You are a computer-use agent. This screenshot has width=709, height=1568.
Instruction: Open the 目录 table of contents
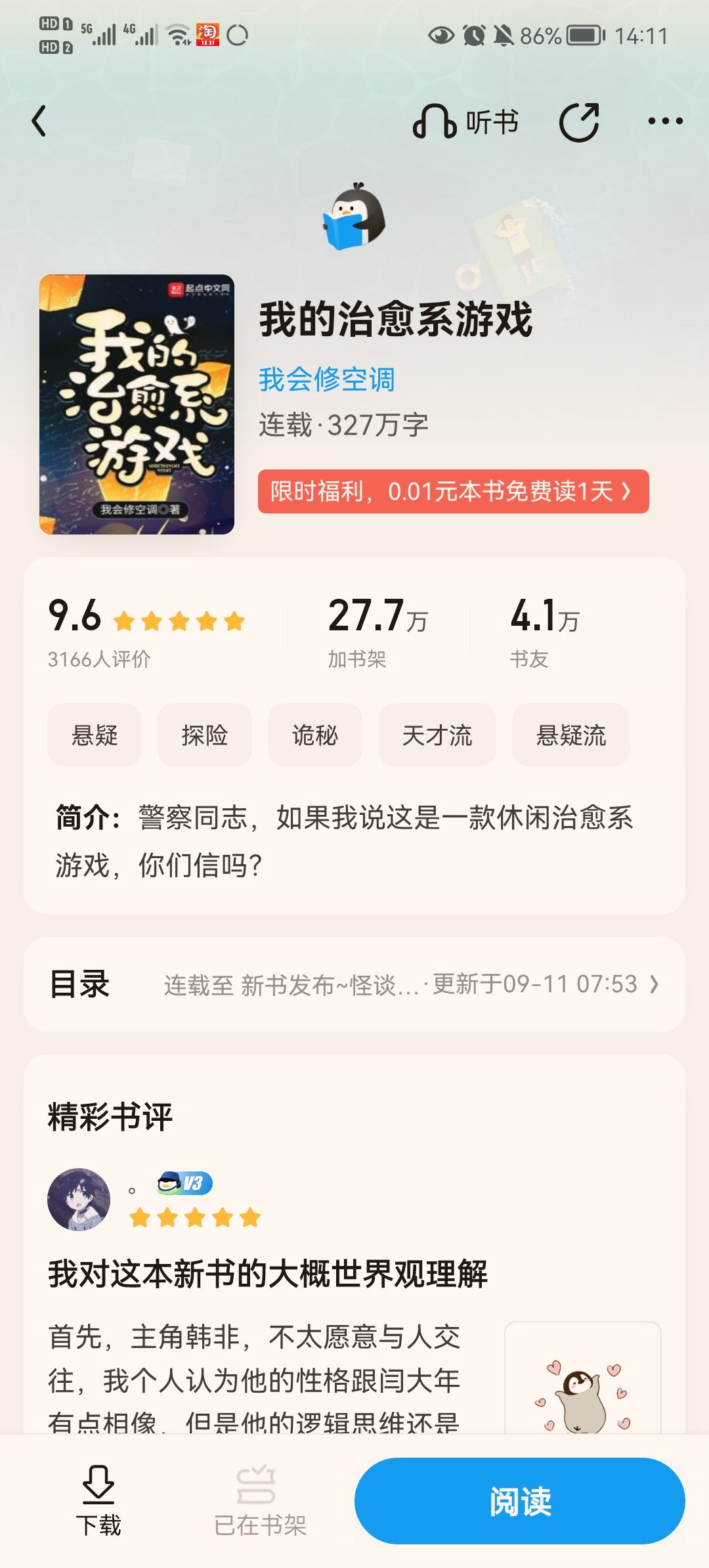(354, 984)
